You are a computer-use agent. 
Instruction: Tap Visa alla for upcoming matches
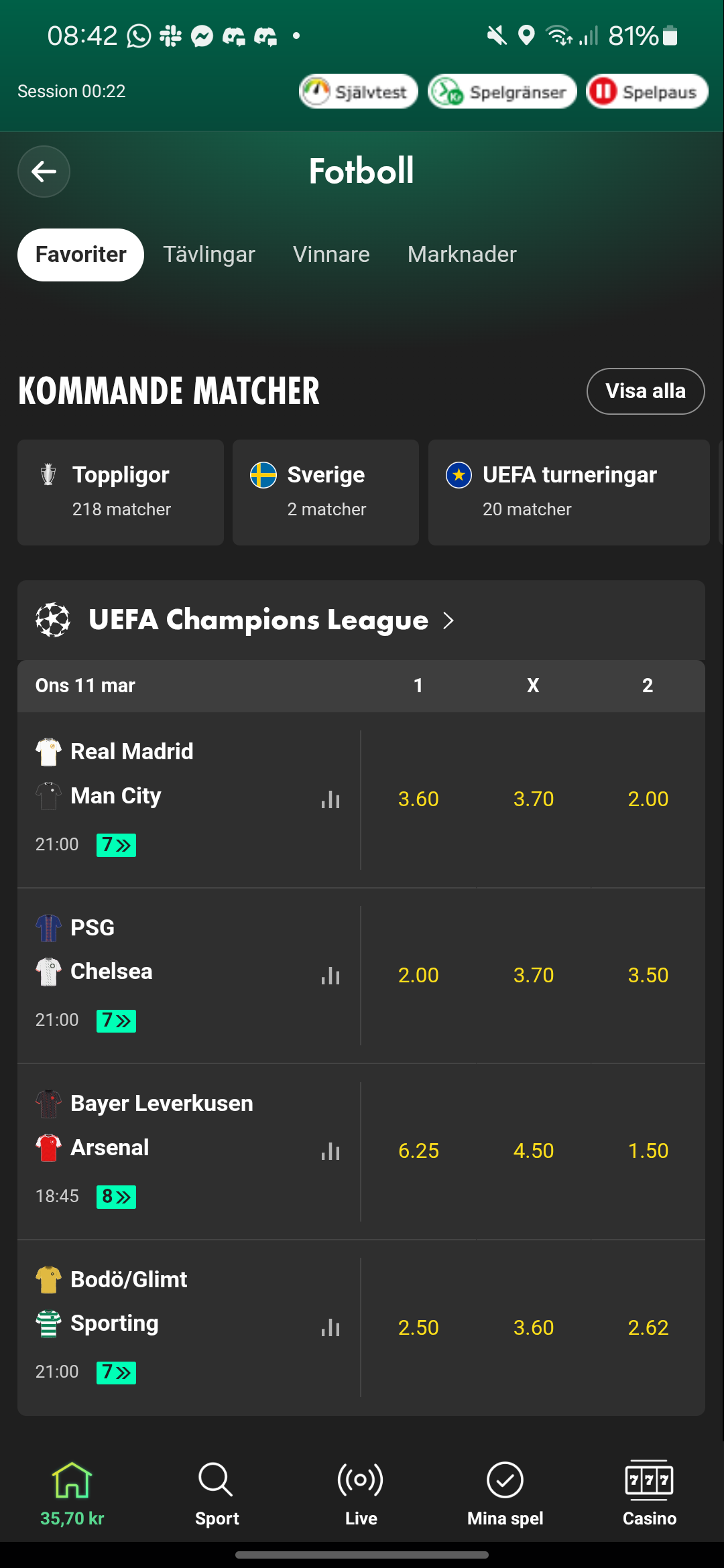coord(645,391)
